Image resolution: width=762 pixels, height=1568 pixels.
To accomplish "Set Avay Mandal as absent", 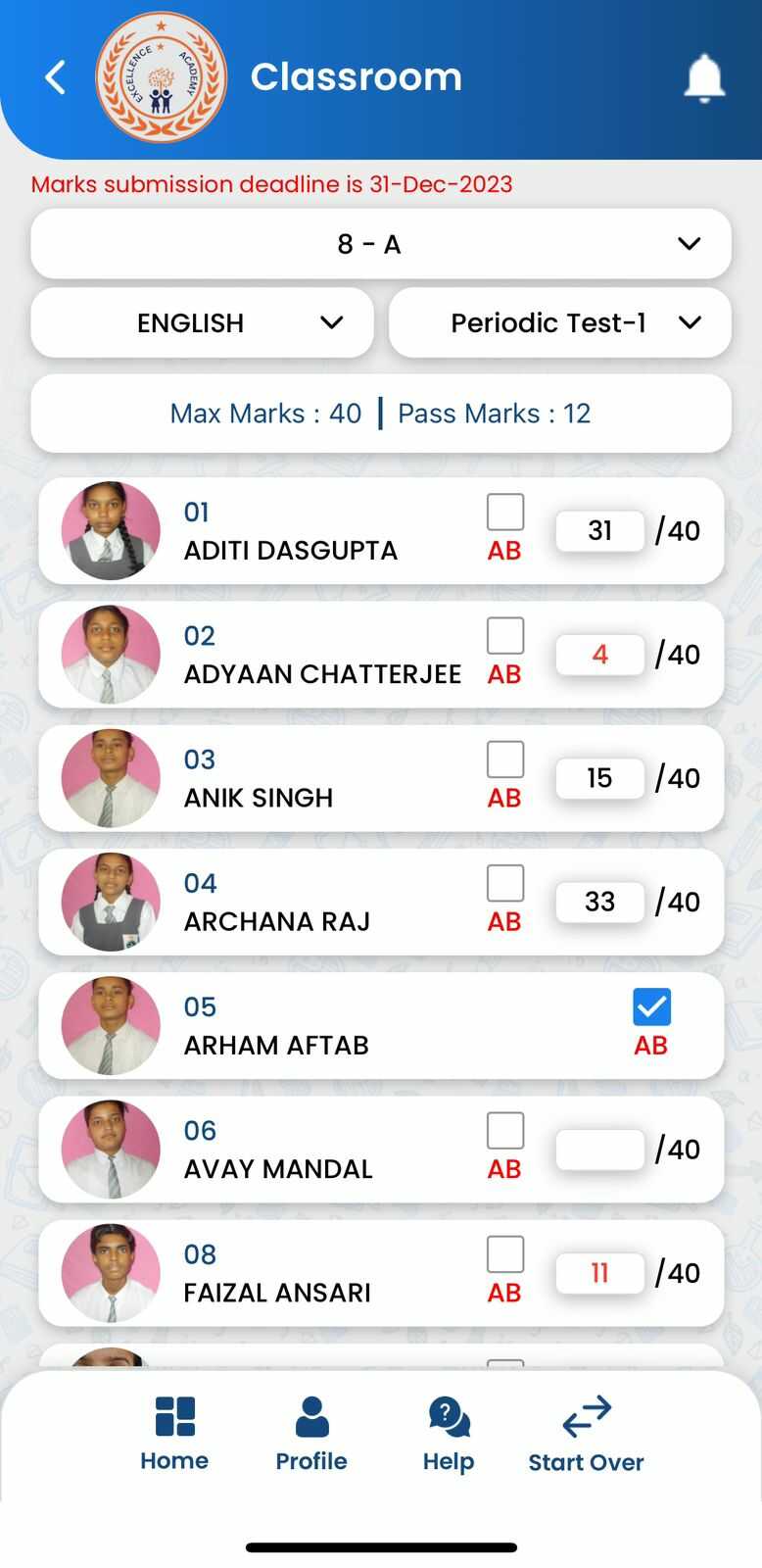I will 505,1131.
